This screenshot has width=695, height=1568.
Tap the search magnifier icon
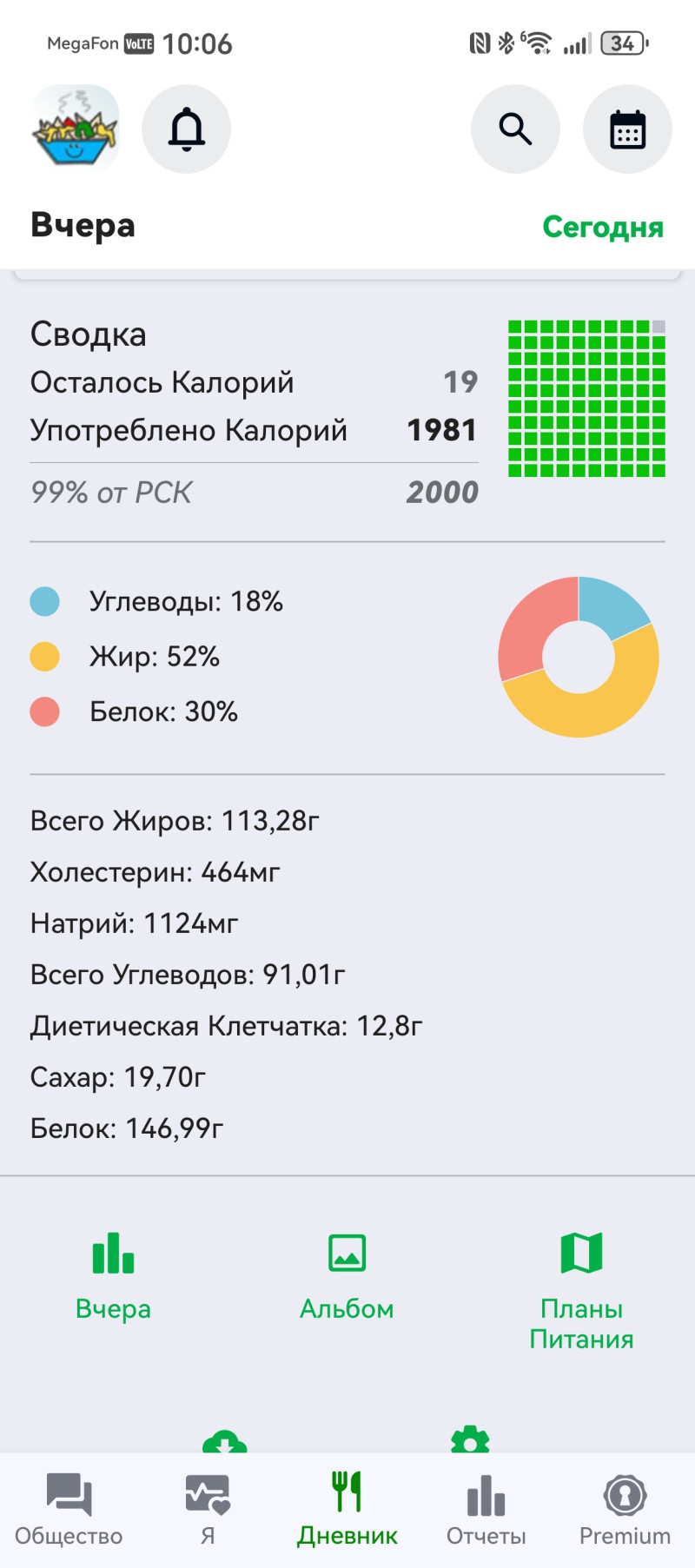(x=515, y=129)
